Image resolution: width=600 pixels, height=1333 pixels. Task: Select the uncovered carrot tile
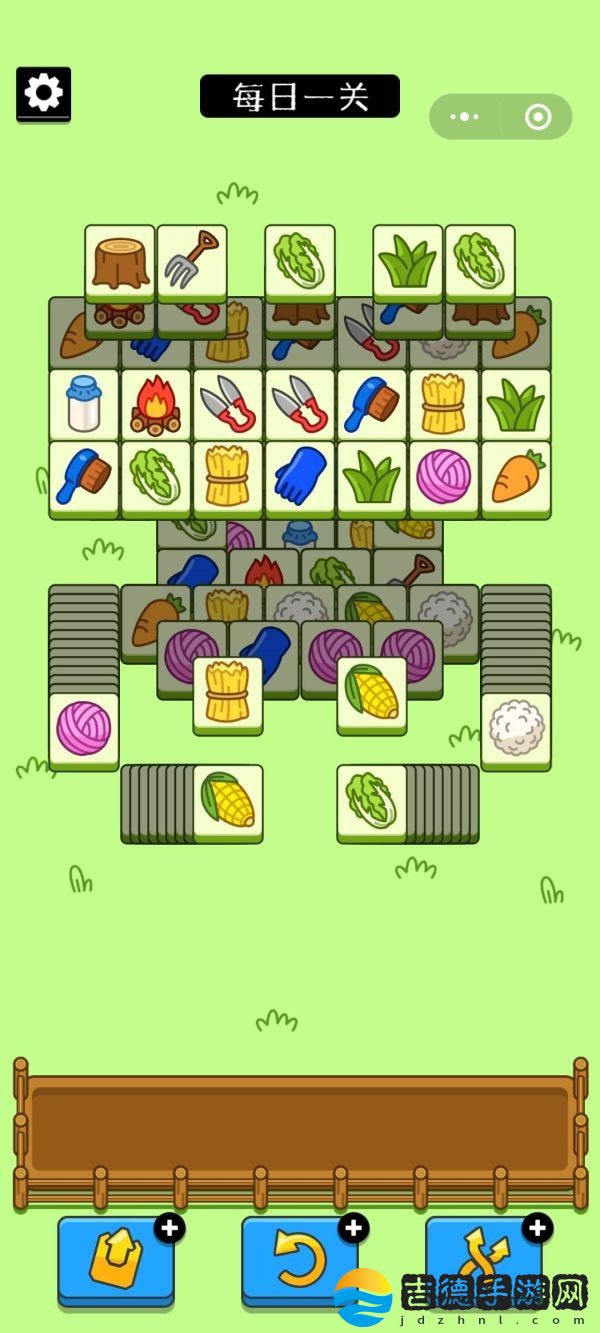tap(516, 476)
